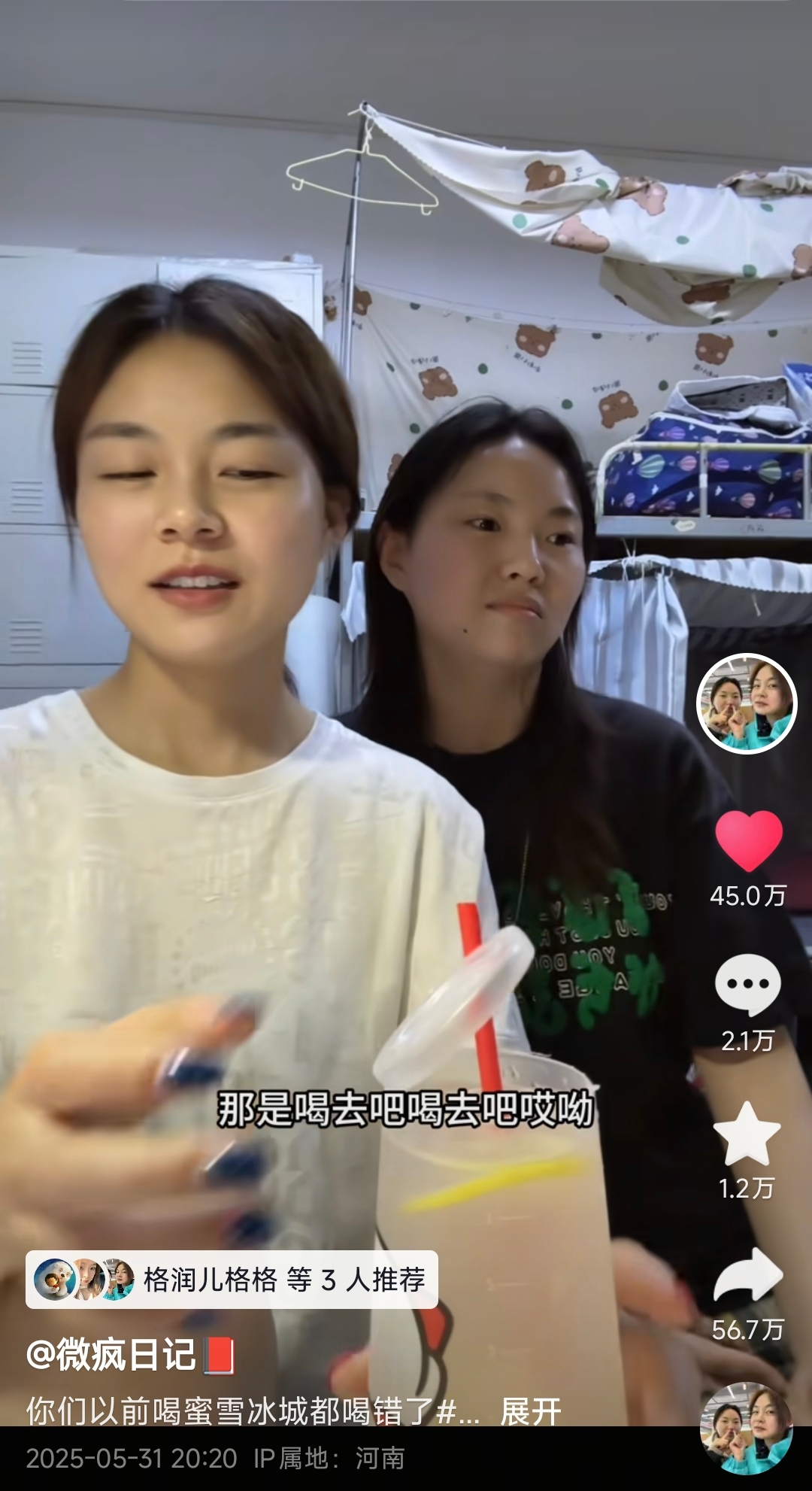The height and width of the screenshot is (1491, 812).
Task: View 格润儿格格 等 3 人推荐 recommenders
Action: [232, 1280]
